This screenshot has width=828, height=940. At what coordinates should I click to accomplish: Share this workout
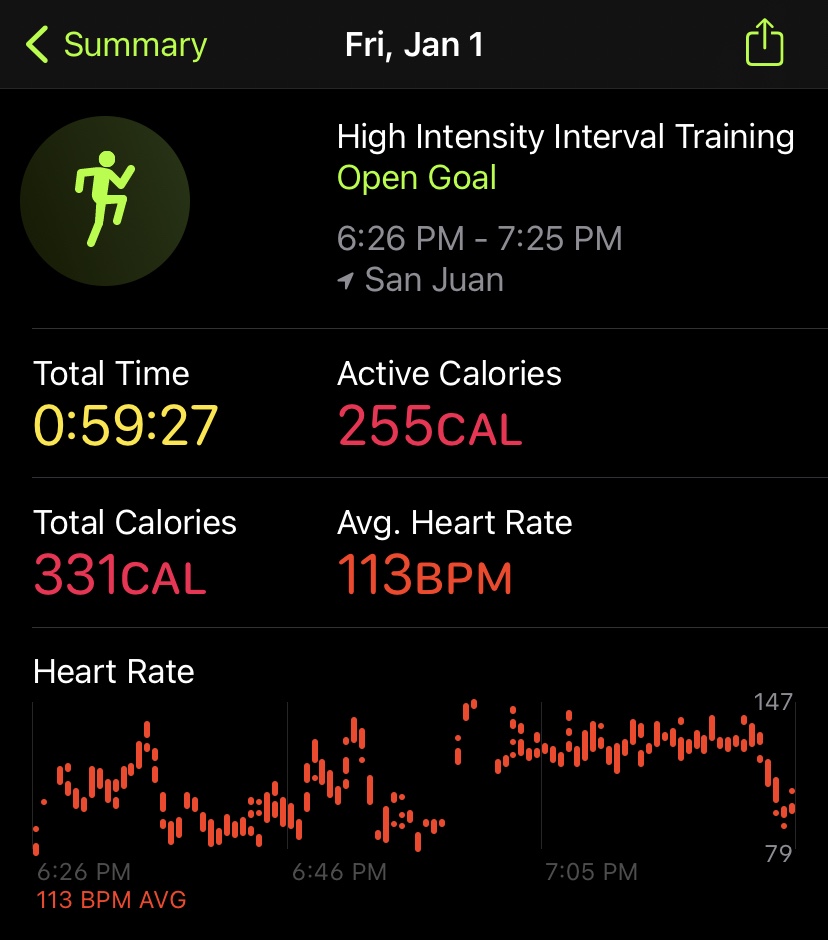764,44
